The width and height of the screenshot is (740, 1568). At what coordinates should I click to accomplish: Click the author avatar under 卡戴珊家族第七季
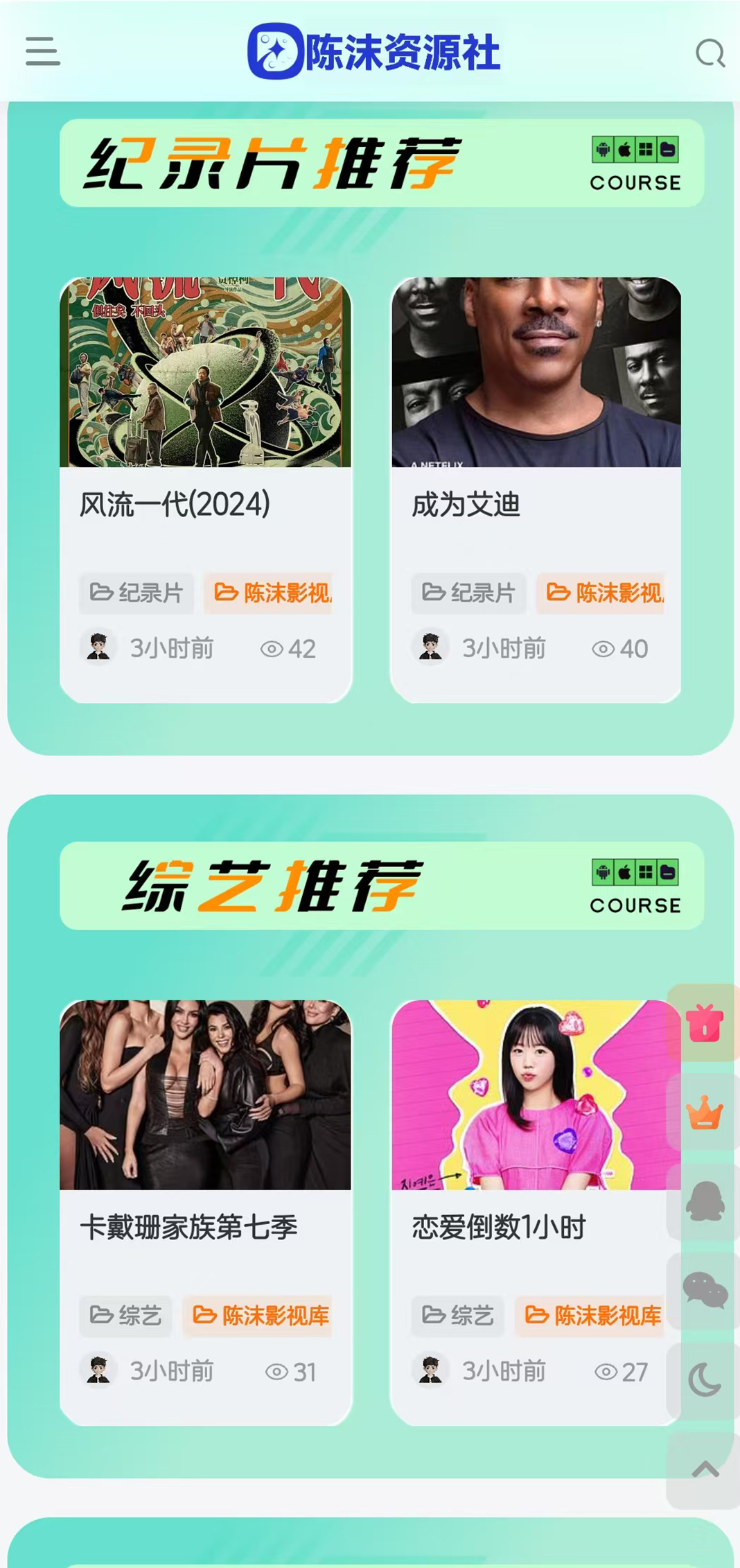point(98,1370)
